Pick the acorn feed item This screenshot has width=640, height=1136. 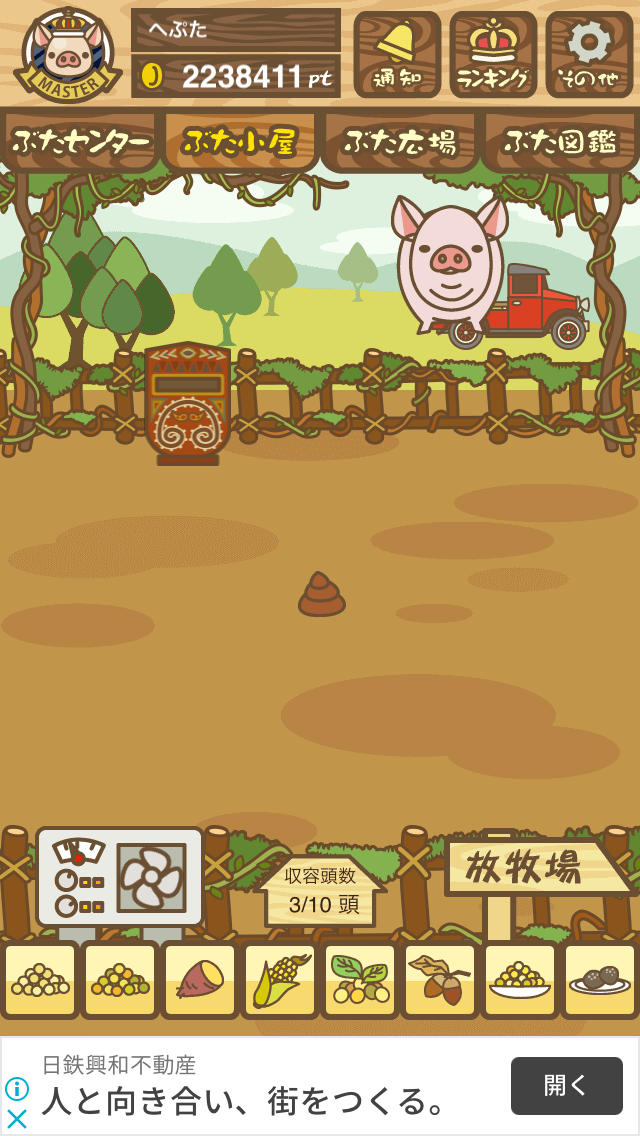[x=440, y=980]
